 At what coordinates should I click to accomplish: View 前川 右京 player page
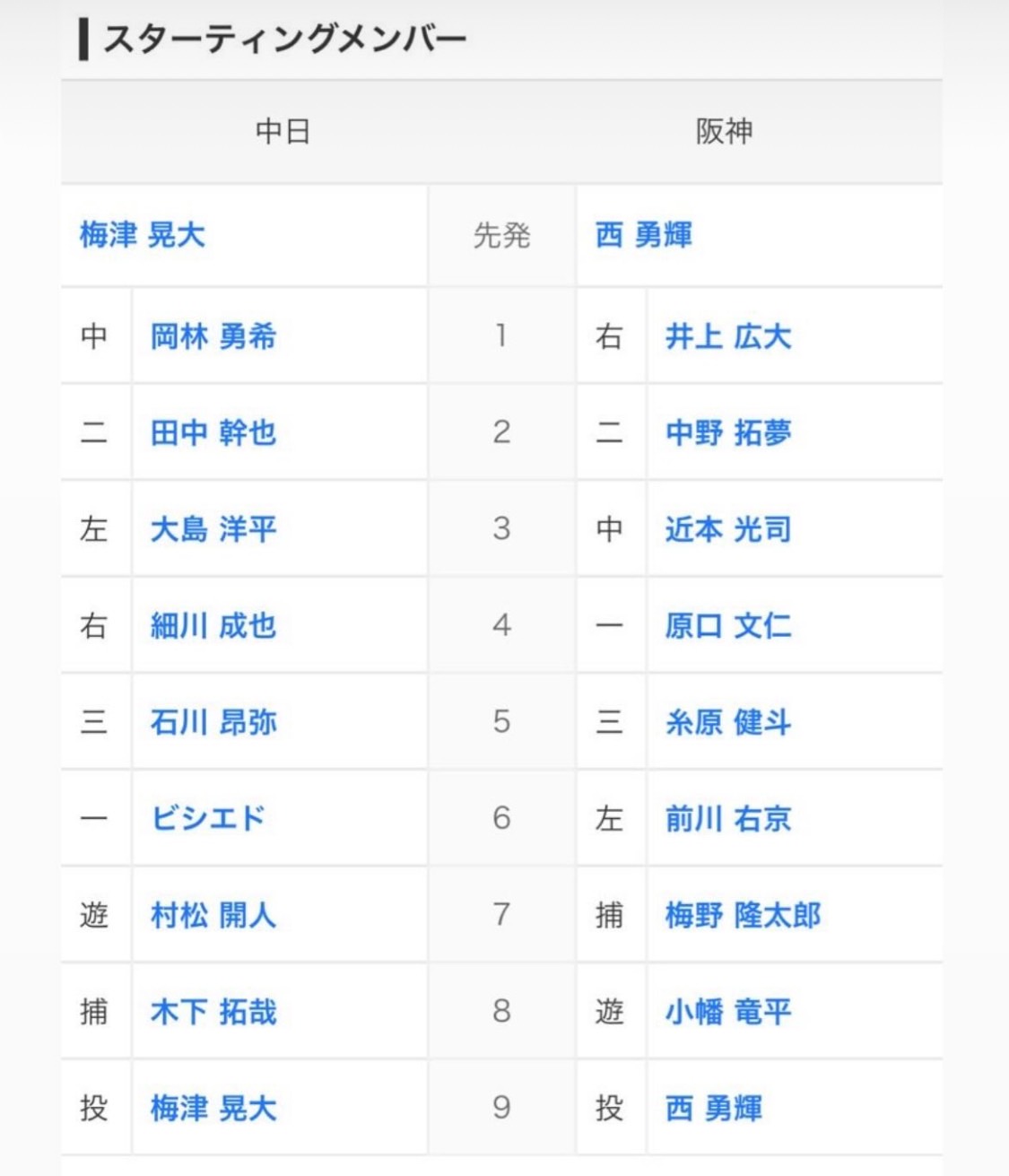tap(728, 818)
